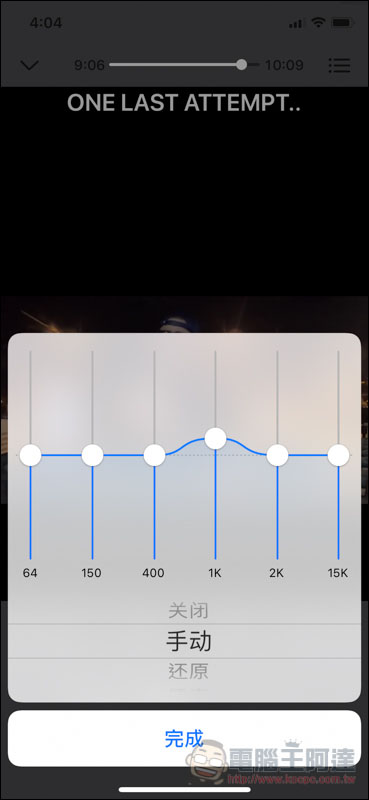The image size is (369, 800).
Task: Collapse the player with the down chevron
Action: (30, 65)
